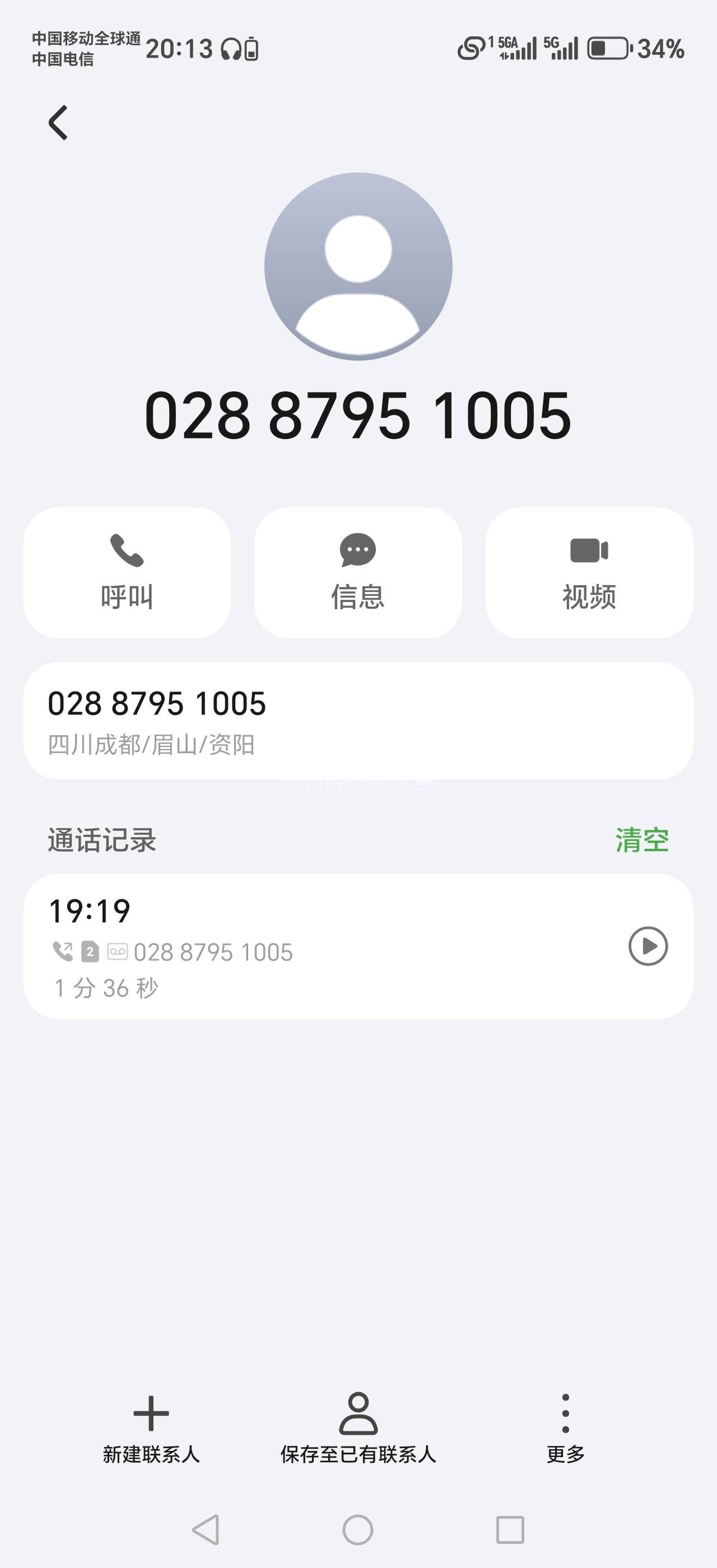Call 028 8795 1005 via 呼叫 button
717x1568 pixels.
(127, 573)
